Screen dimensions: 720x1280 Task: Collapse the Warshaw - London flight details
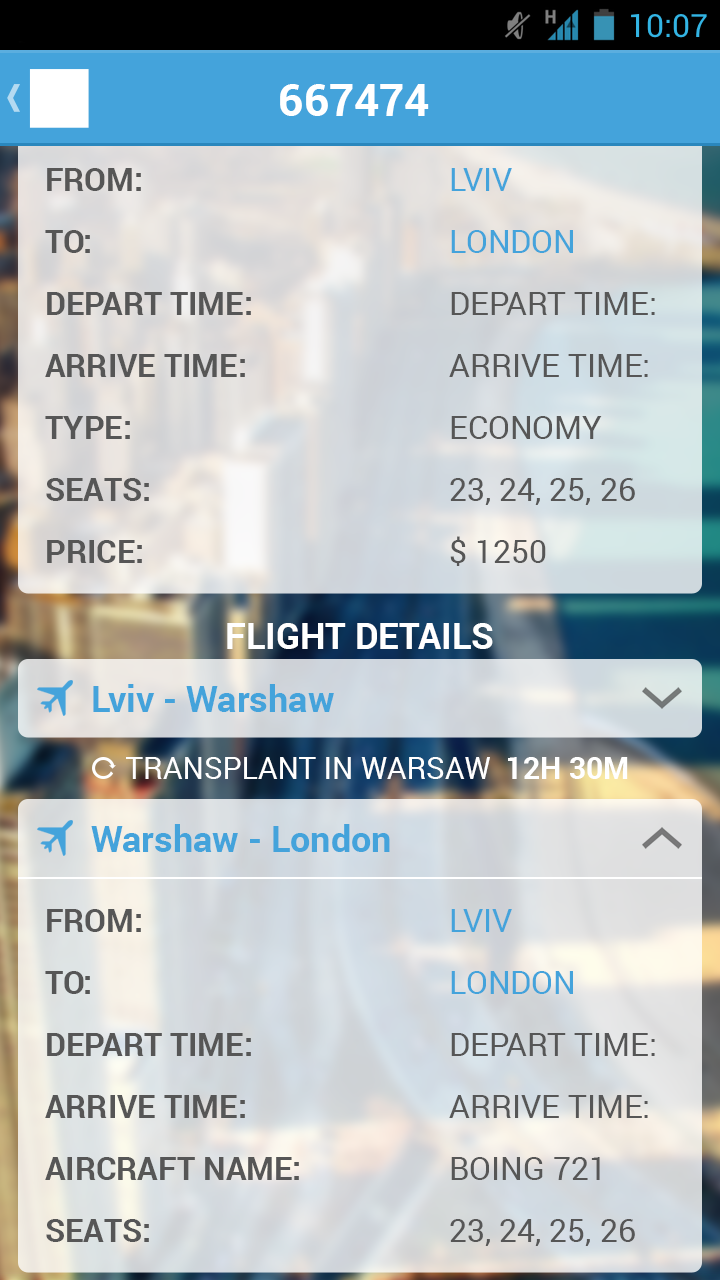pyautogui.click(x=661, y=839)
